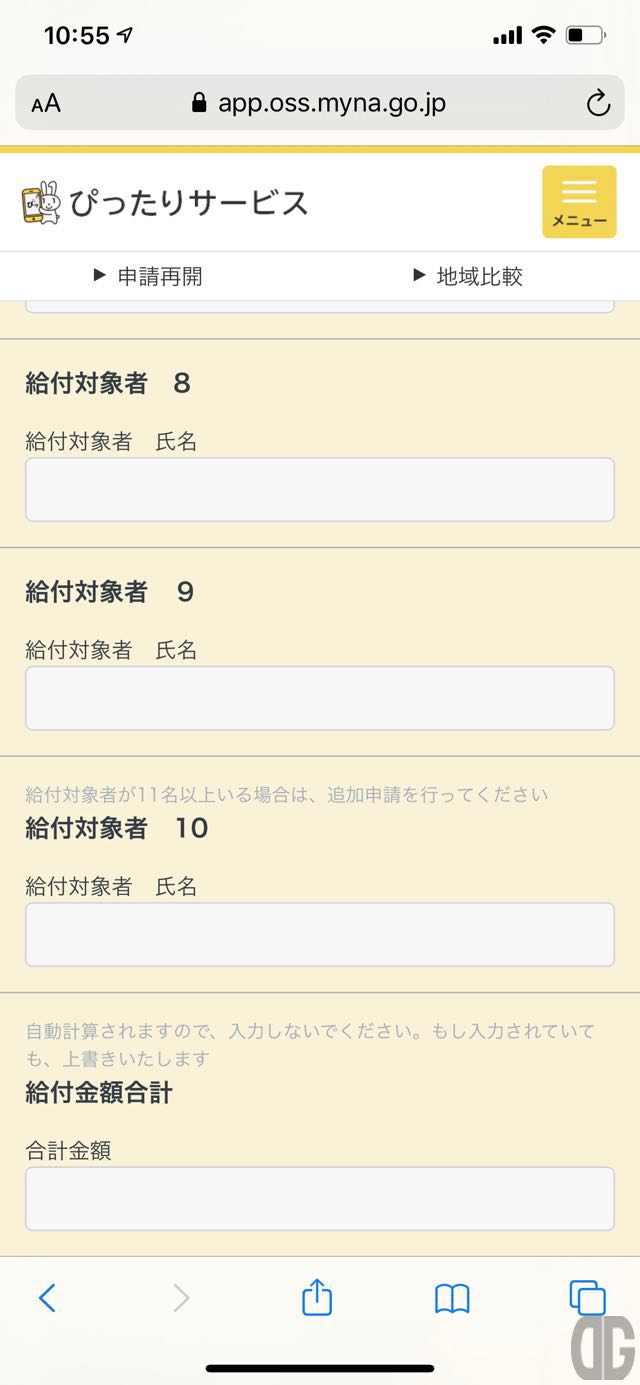Screen dimensions: 640x1385
Task: Focus the 給付対象者 9 氏名 field
Action: click(320, 698)
